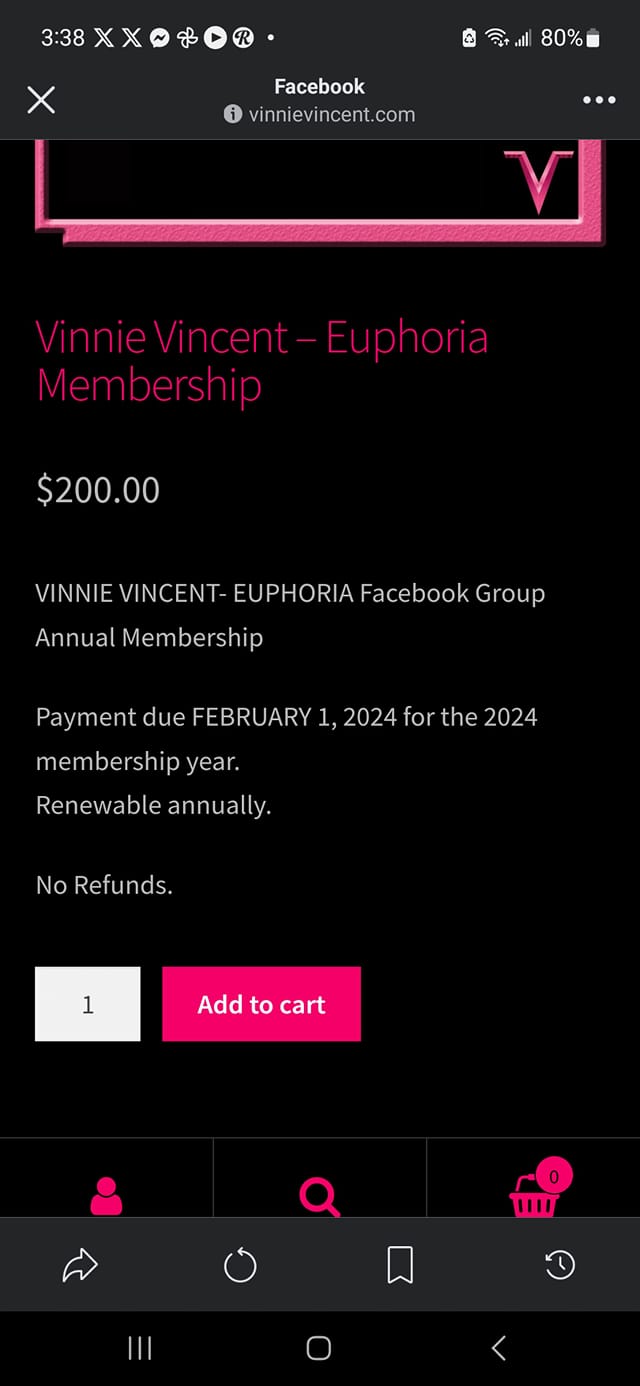Tap the quantity field

88,1004
